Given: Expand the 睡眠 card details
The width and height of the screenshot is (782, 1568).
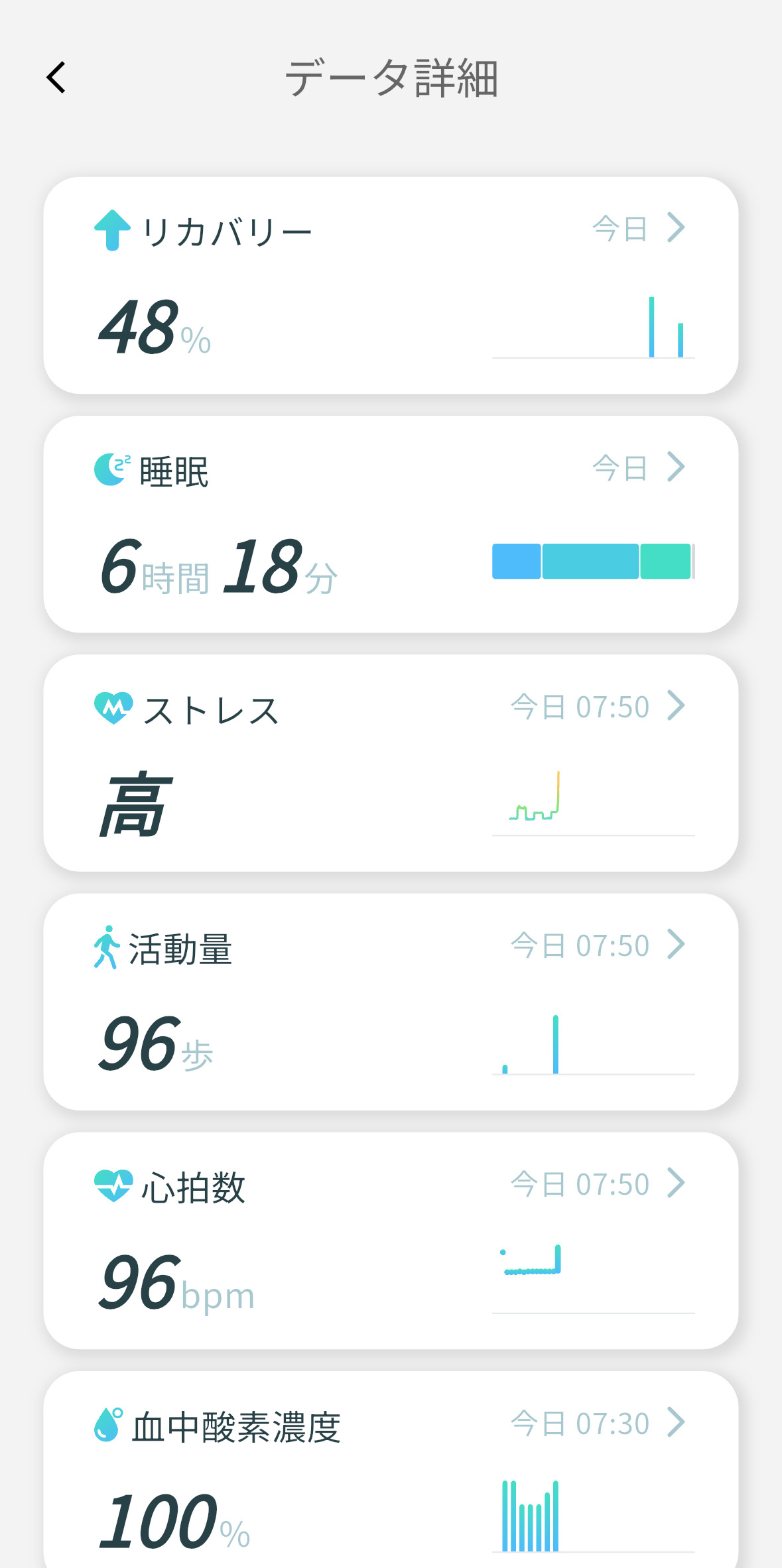Looking at the screenshot, I should pyautogui.click(x=678, y=466).
